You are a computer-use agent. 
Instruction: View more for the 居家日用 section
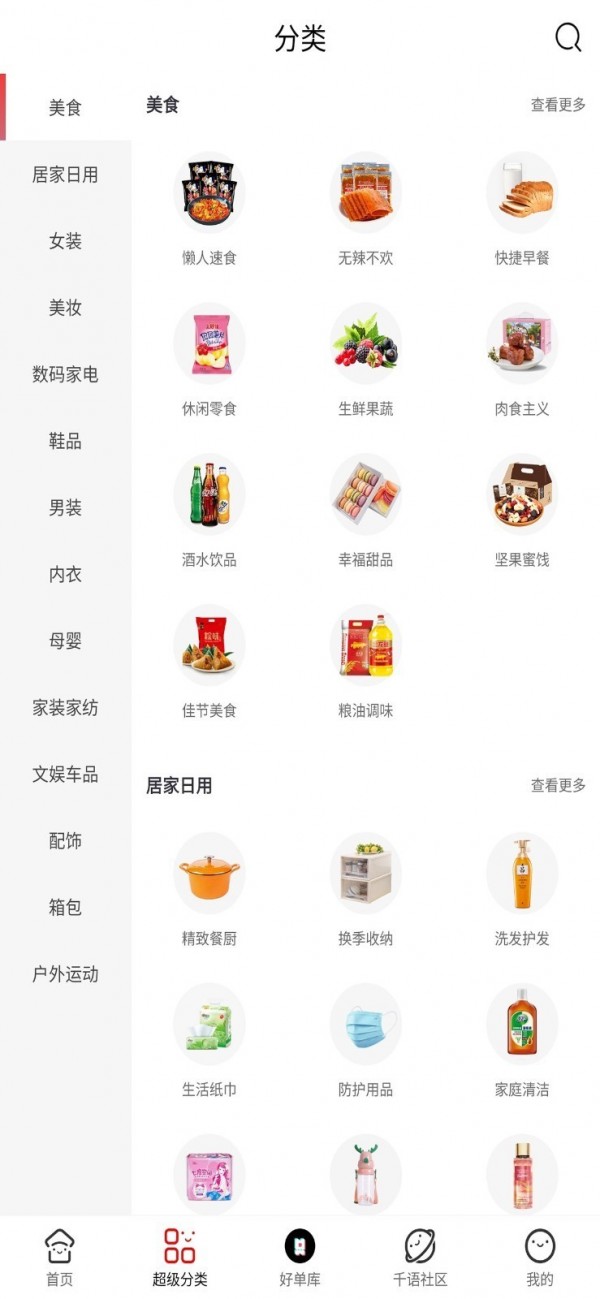558,786
